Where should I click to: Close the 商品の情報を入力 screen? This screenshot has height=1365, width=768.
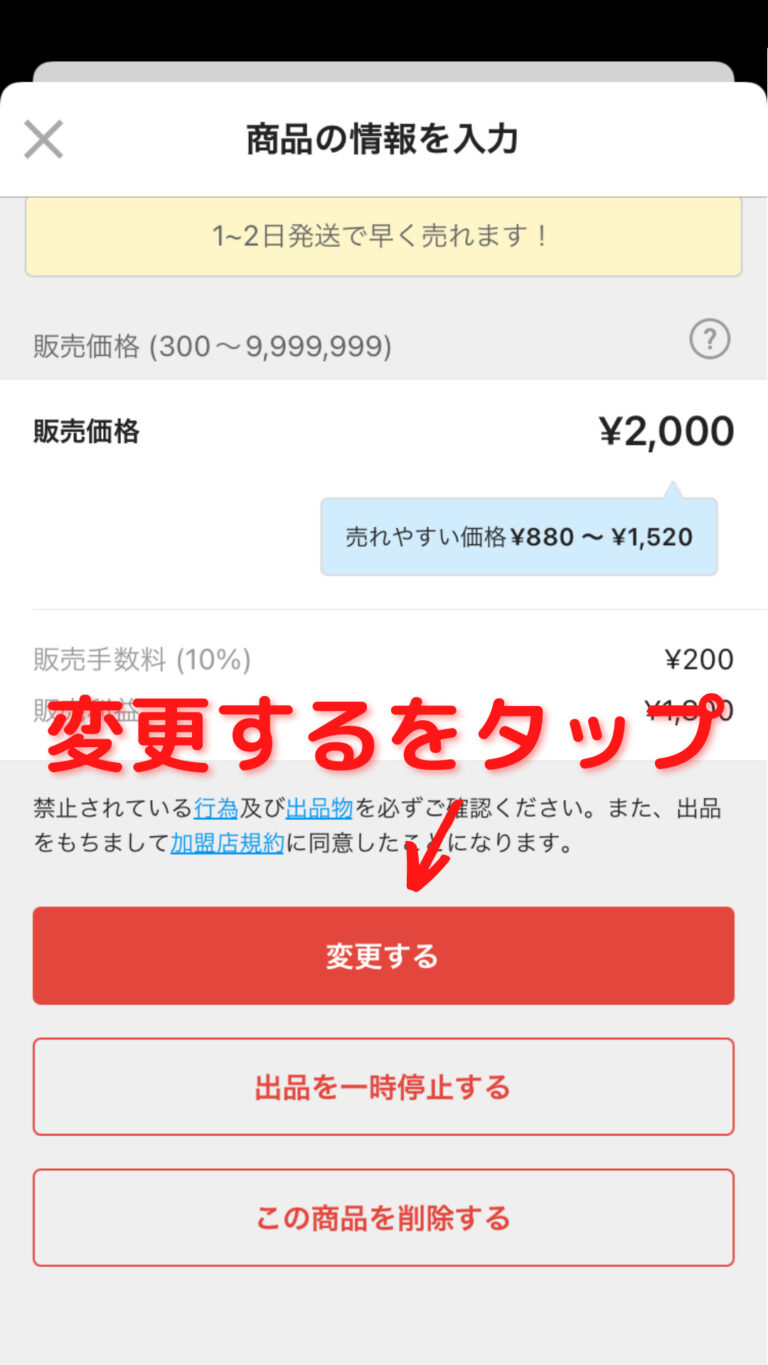point(44,140)
